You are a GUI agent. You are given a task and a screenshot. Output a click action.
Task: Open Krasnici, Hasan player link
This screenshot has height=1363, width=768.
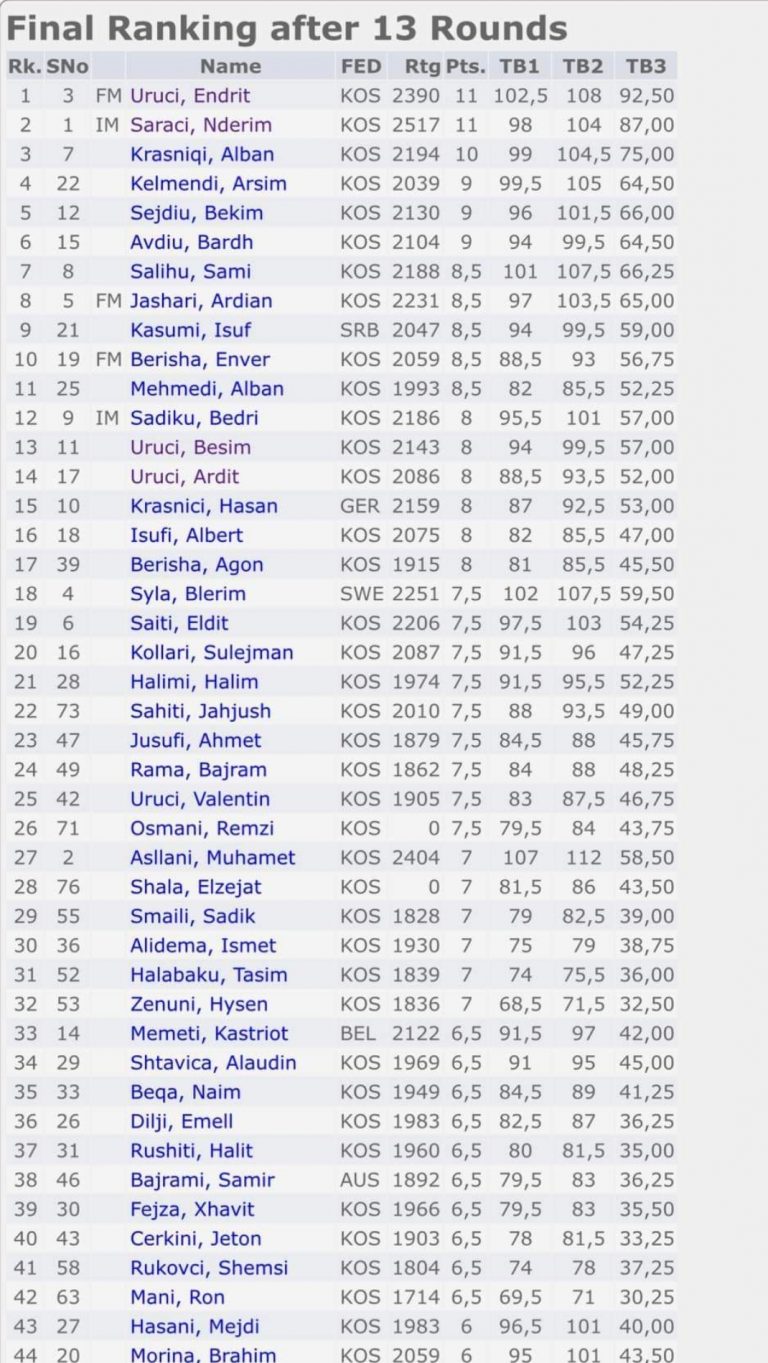pyautogui.click(x=204, y=506)
